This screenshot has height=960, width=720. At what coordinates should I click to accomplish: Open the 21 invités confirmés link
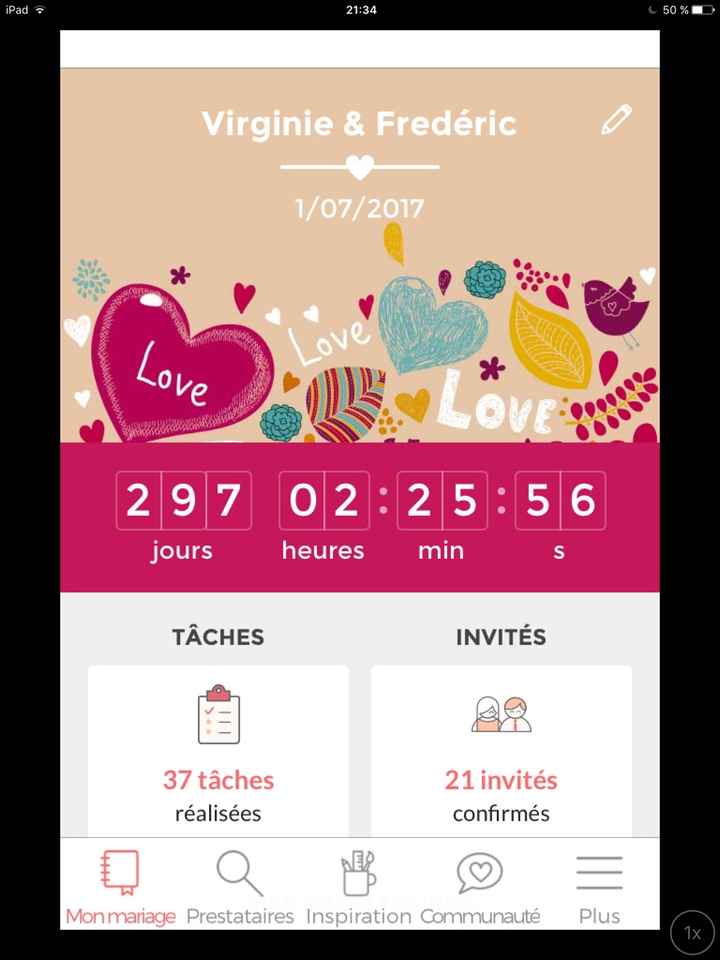pos(500,780)
